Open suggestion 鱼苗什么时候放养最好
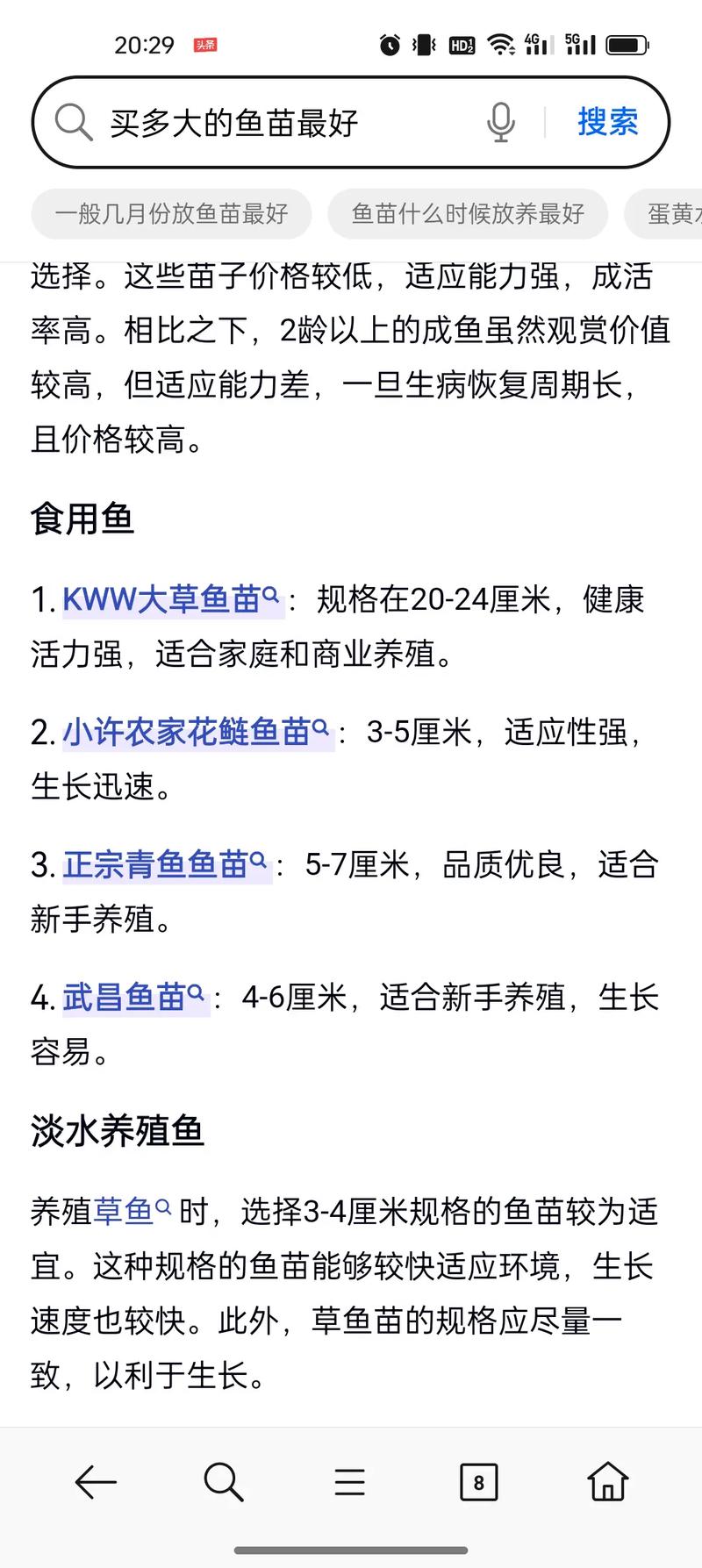Screen dimensions: 702x1568 point(469,213)
